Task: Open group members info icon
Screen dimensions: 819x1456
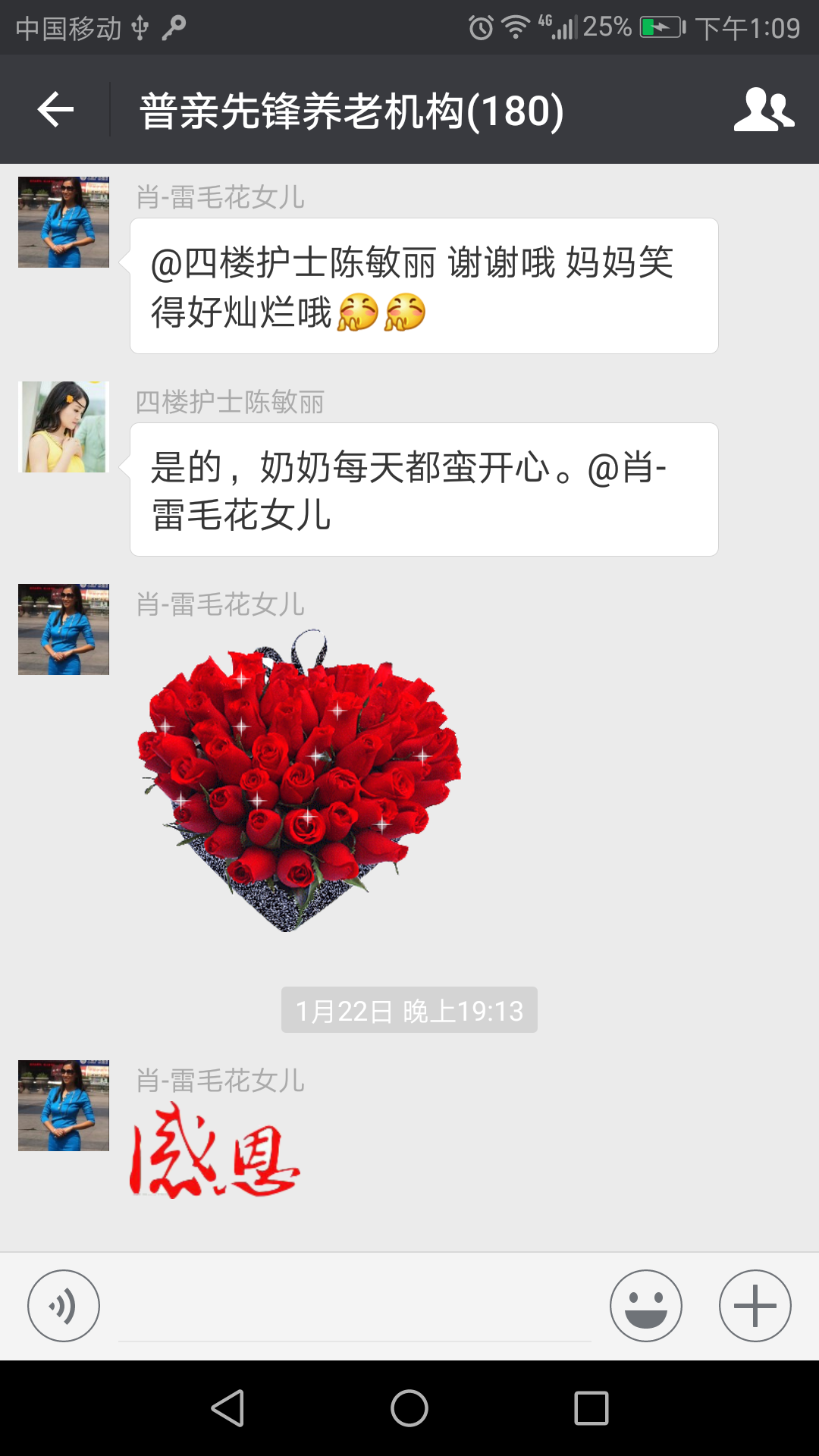Action: coord(764,110)
